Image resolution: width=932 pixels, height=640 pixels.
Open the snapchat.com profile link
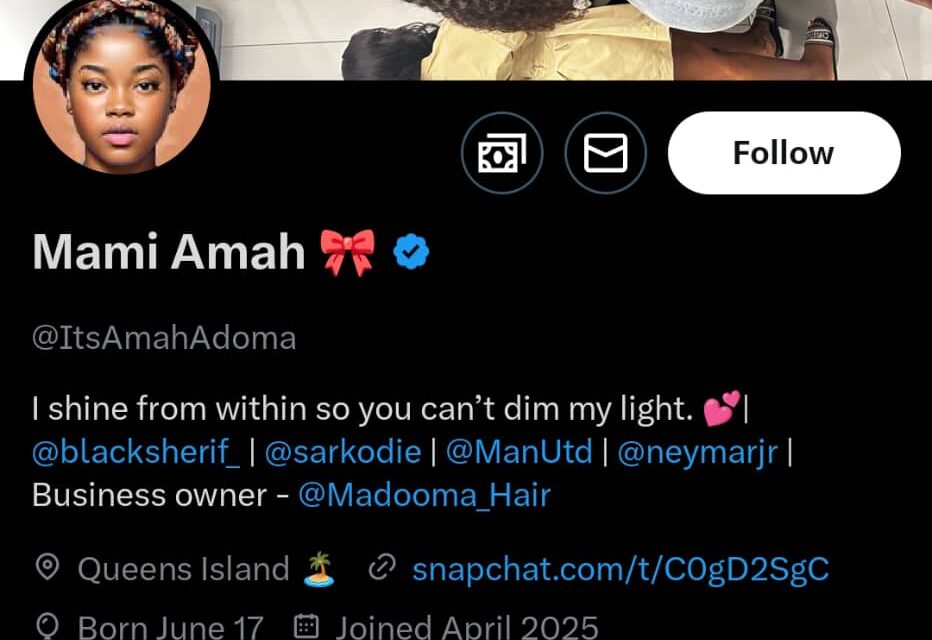[620, 569]
